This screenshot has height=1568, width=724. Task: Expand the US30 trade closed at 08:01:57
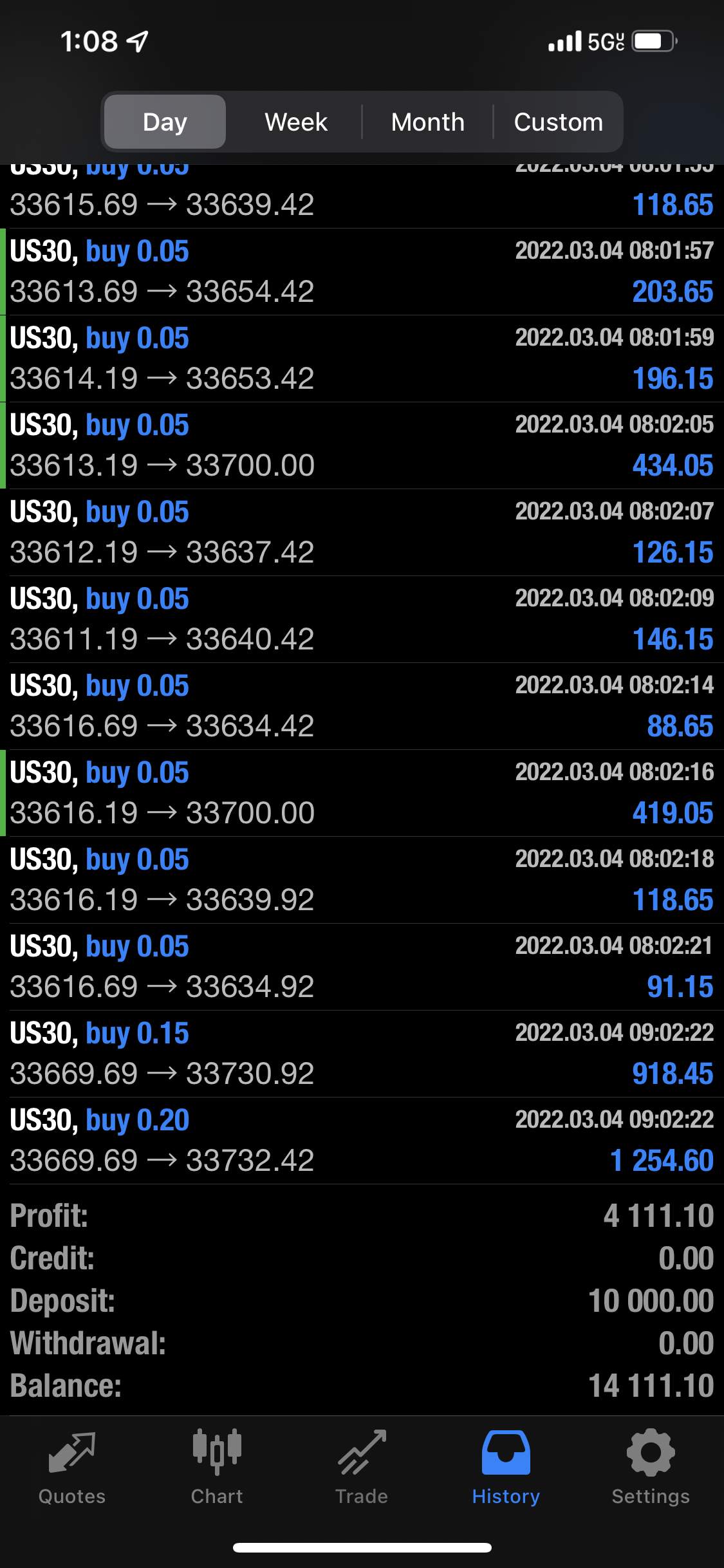[x=362, y=272]
